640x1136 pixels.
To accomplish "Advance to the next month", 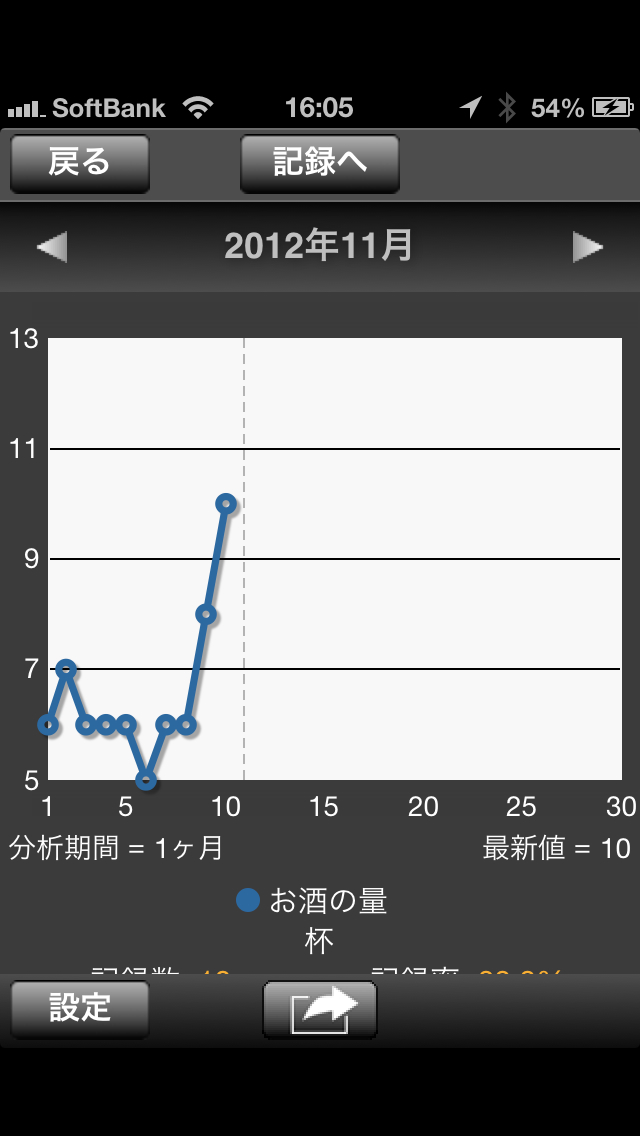I will tap(588, 246).
